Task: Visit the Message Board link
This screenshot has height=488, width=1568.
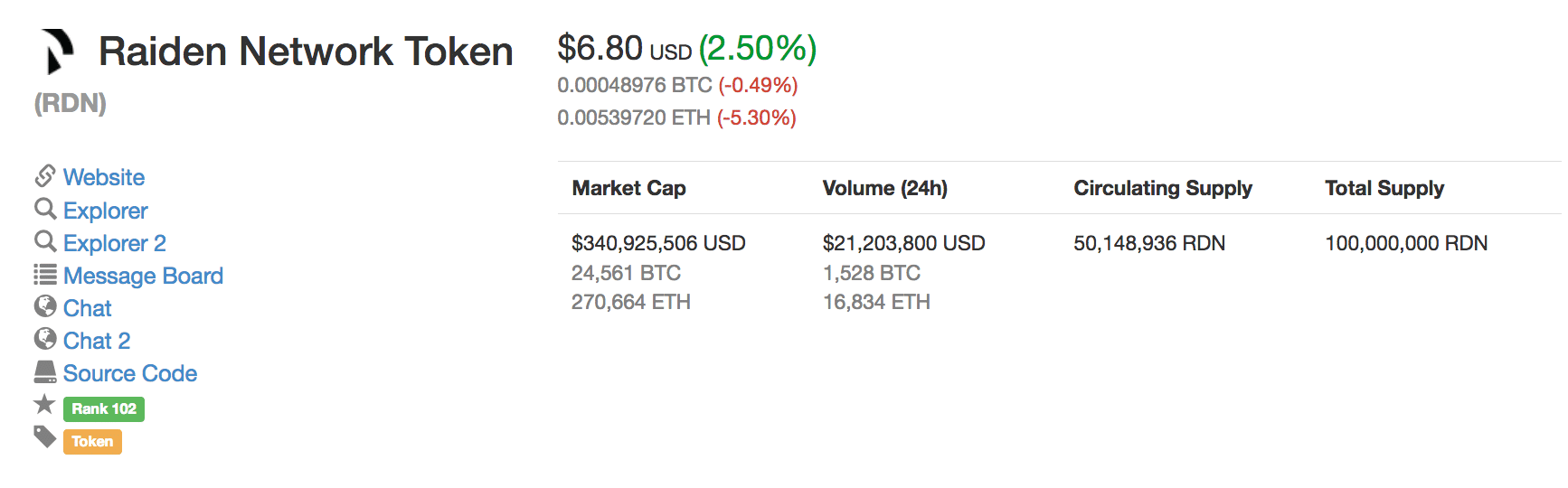Action: click(x=143, y=276)
